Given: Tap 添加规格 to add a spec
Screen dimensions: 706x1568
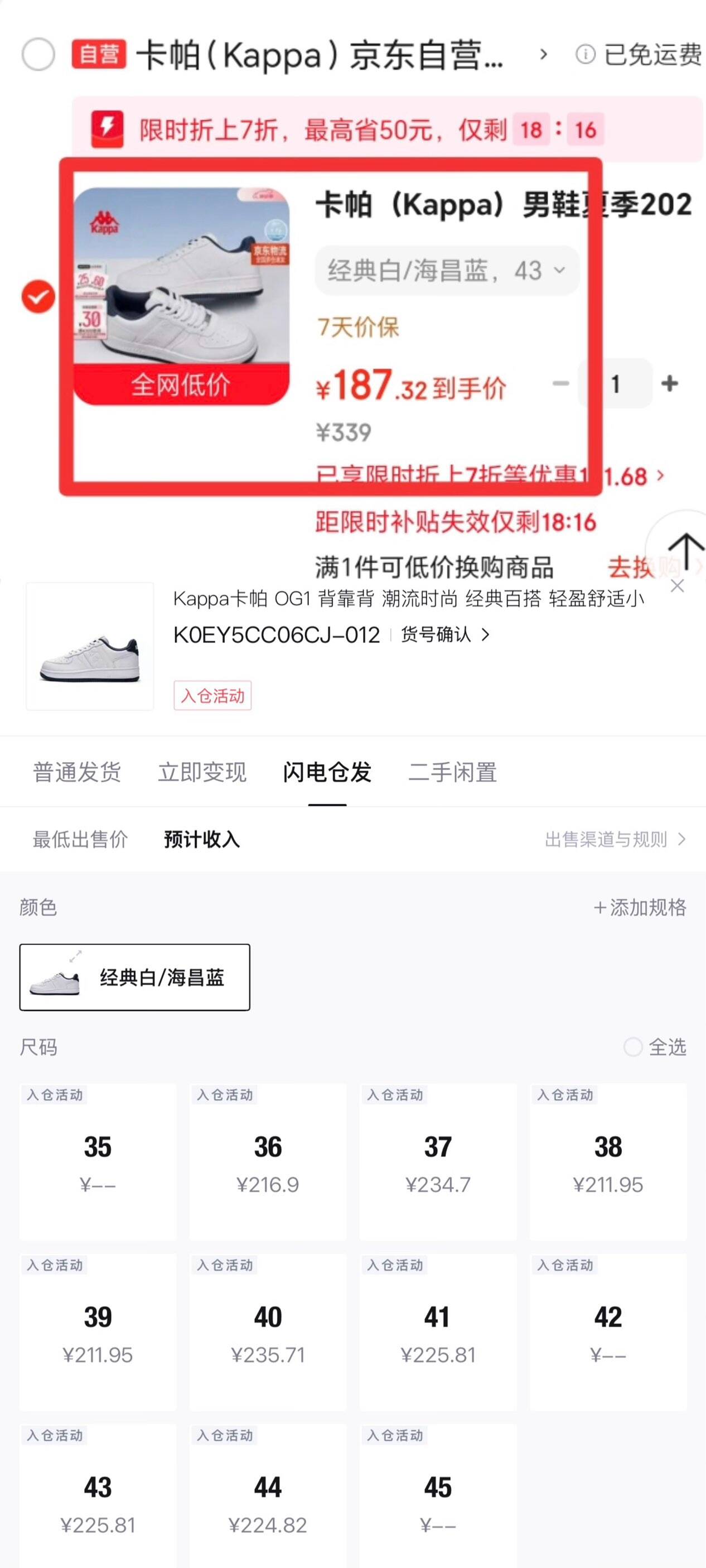Looking at the screenshot, I should pyautogui.click(x=640, y=907).
